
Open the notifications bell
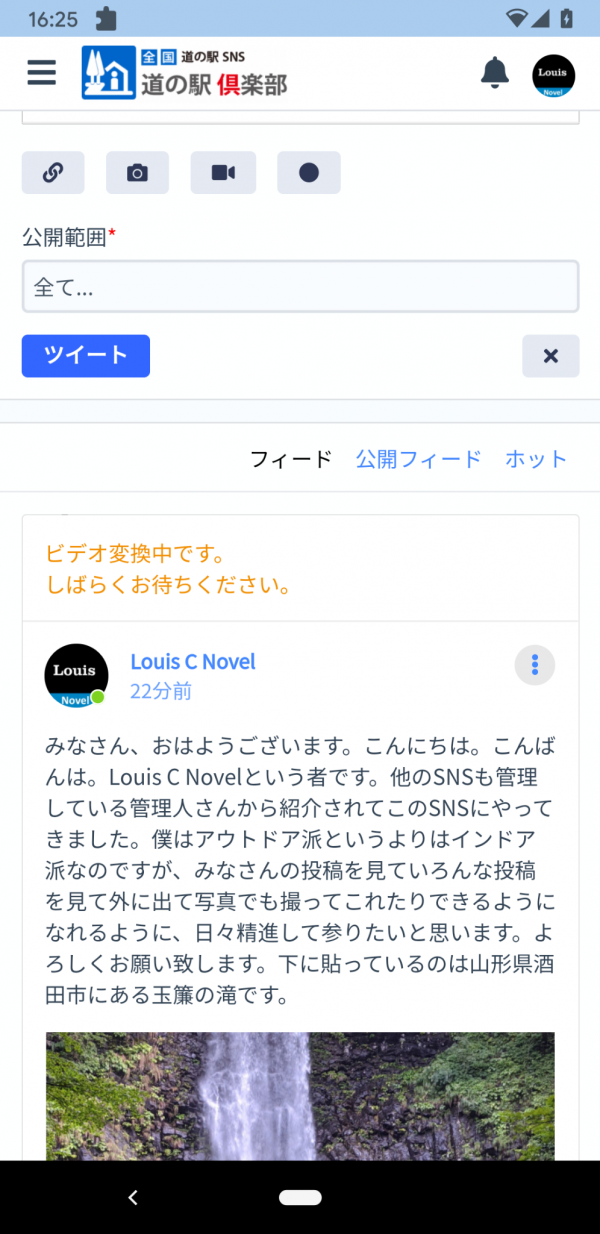[x=495, y=72]
